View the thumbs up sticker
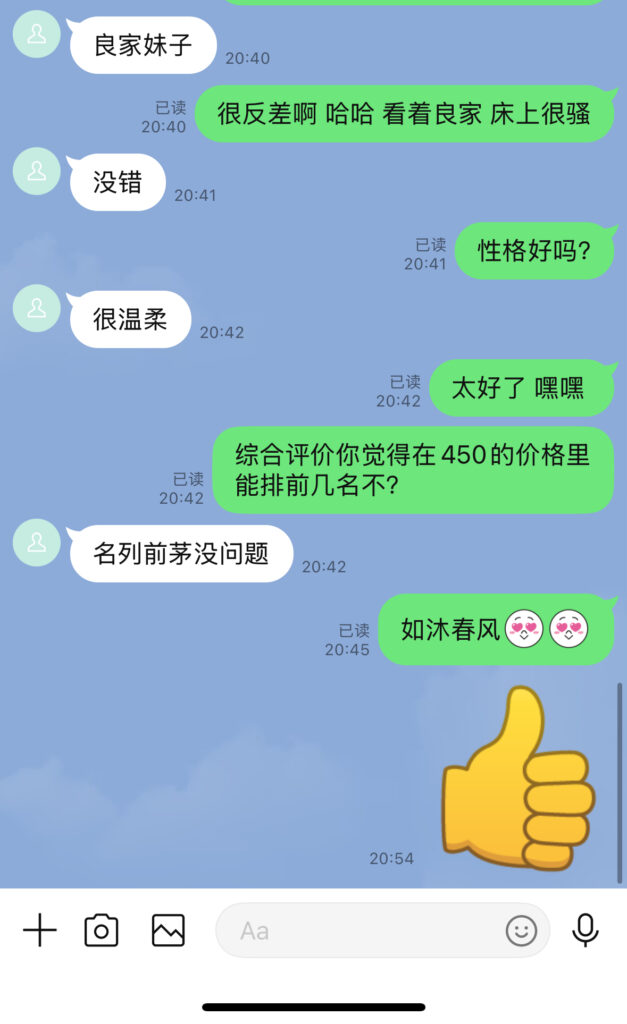 tap(521, 780)
